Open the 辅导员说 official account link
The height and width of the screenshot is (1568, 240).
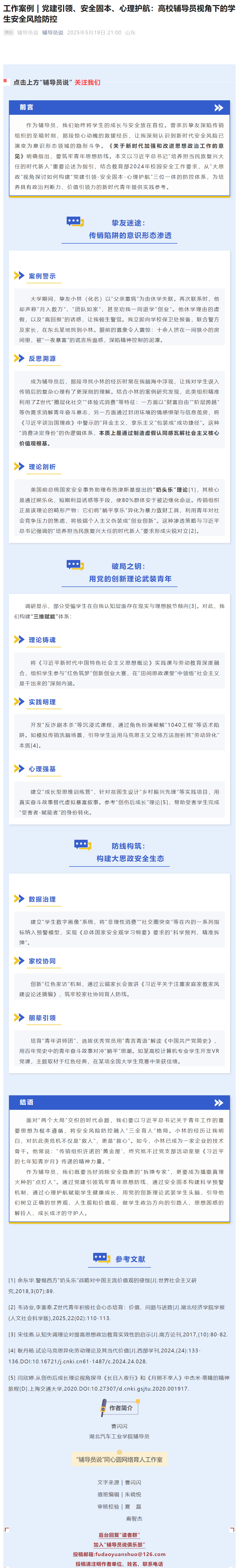[52, 32]
